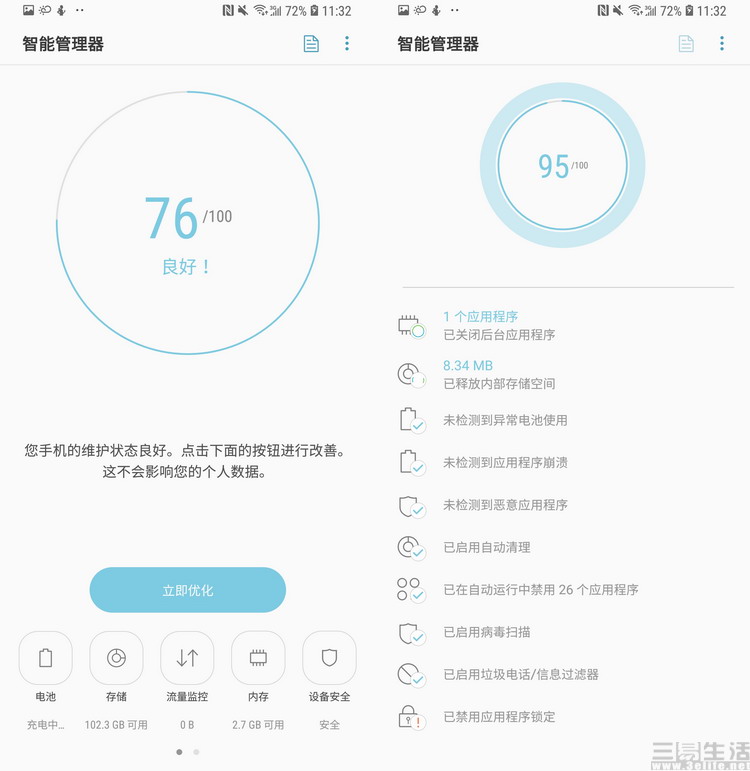
Task: Open the 存储 storage tile
Action: (116, 658)
